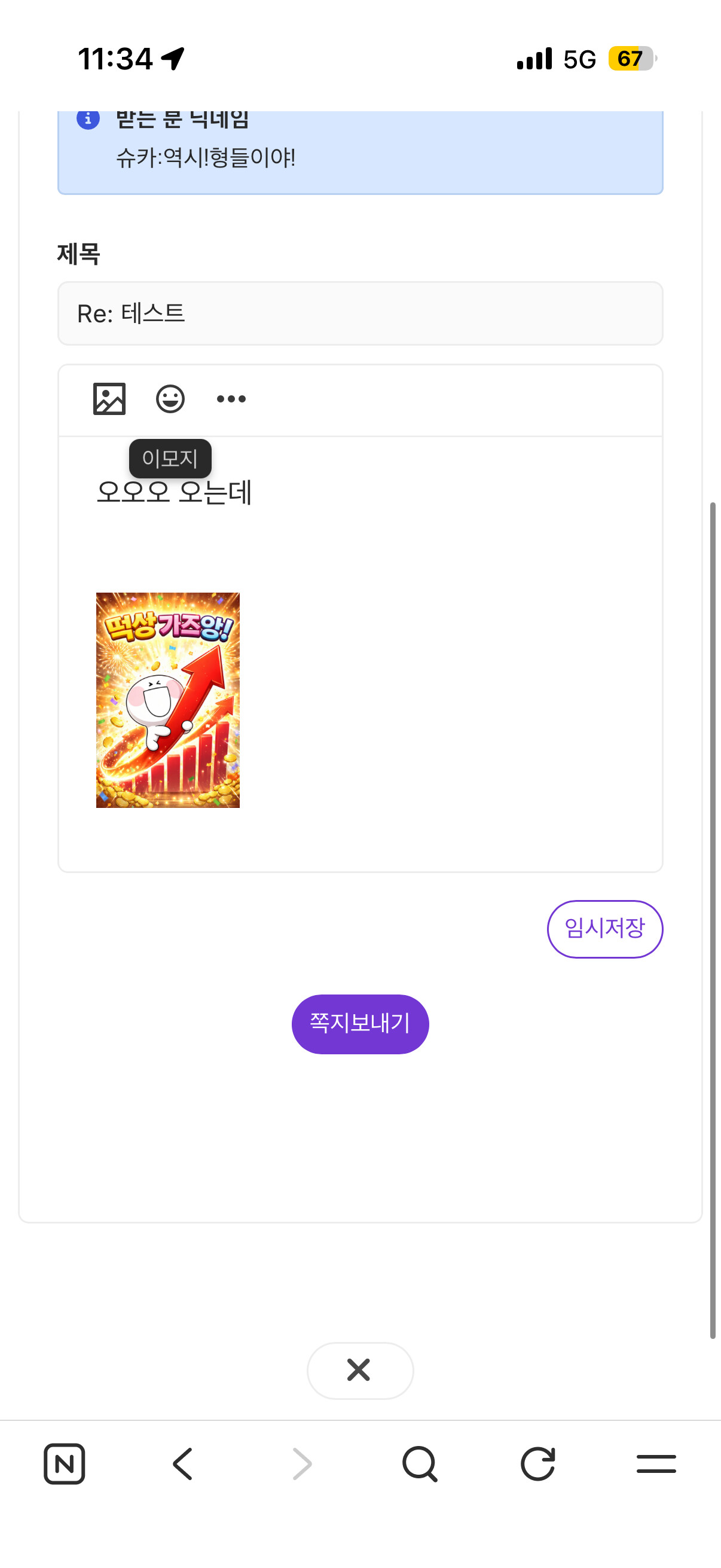Open the browser menu

[x=656, y=1463]
